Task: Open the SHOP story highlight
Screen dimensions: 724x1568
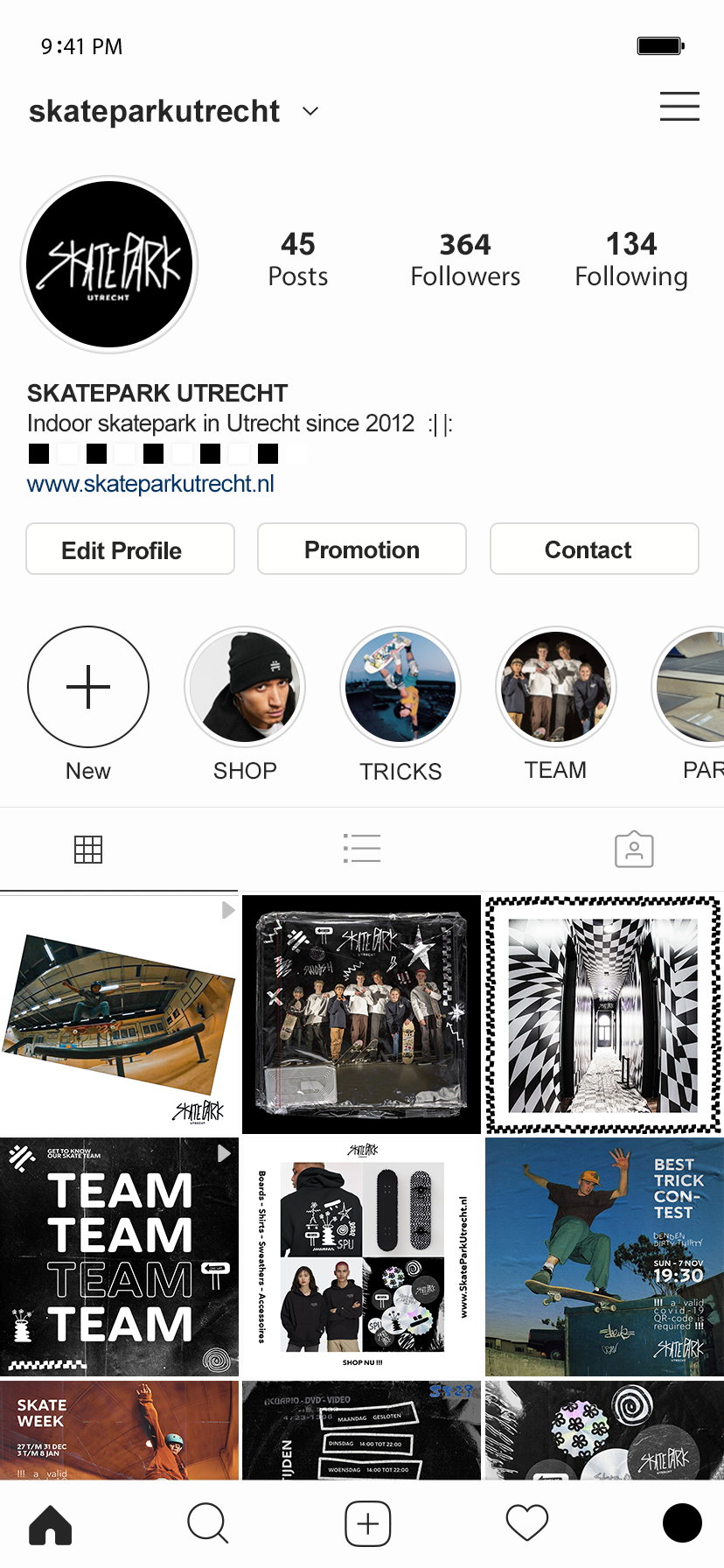Action: coord(245,687)
